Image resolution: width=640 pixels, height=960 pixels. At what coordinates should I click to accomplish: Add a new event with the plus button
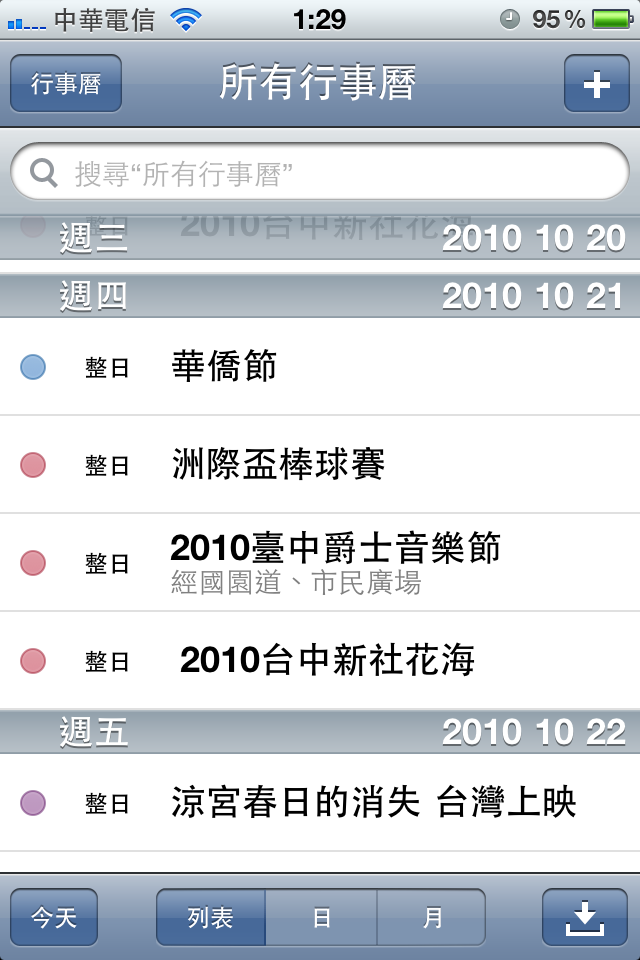click(x=596, y=83)
